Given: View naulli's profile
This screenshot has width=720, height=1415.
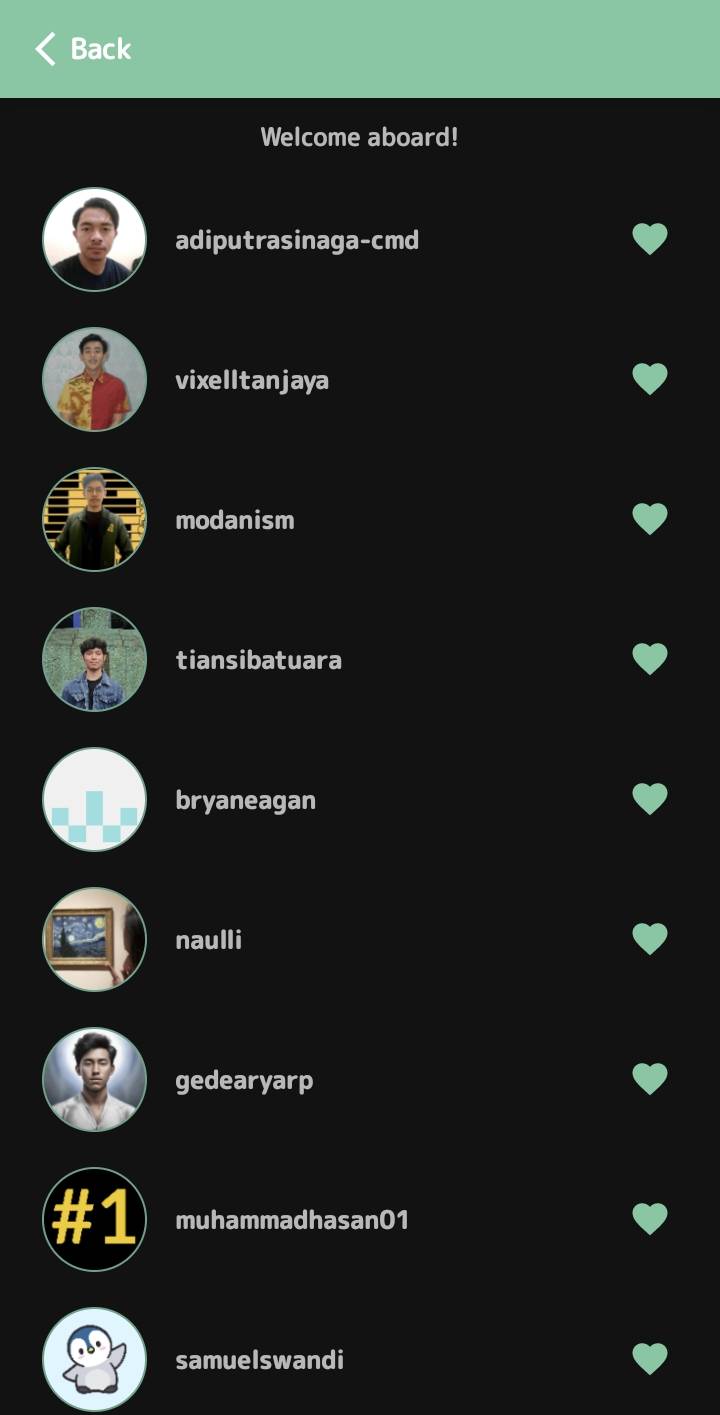Looking at the screenshot, I should [208, 940].
